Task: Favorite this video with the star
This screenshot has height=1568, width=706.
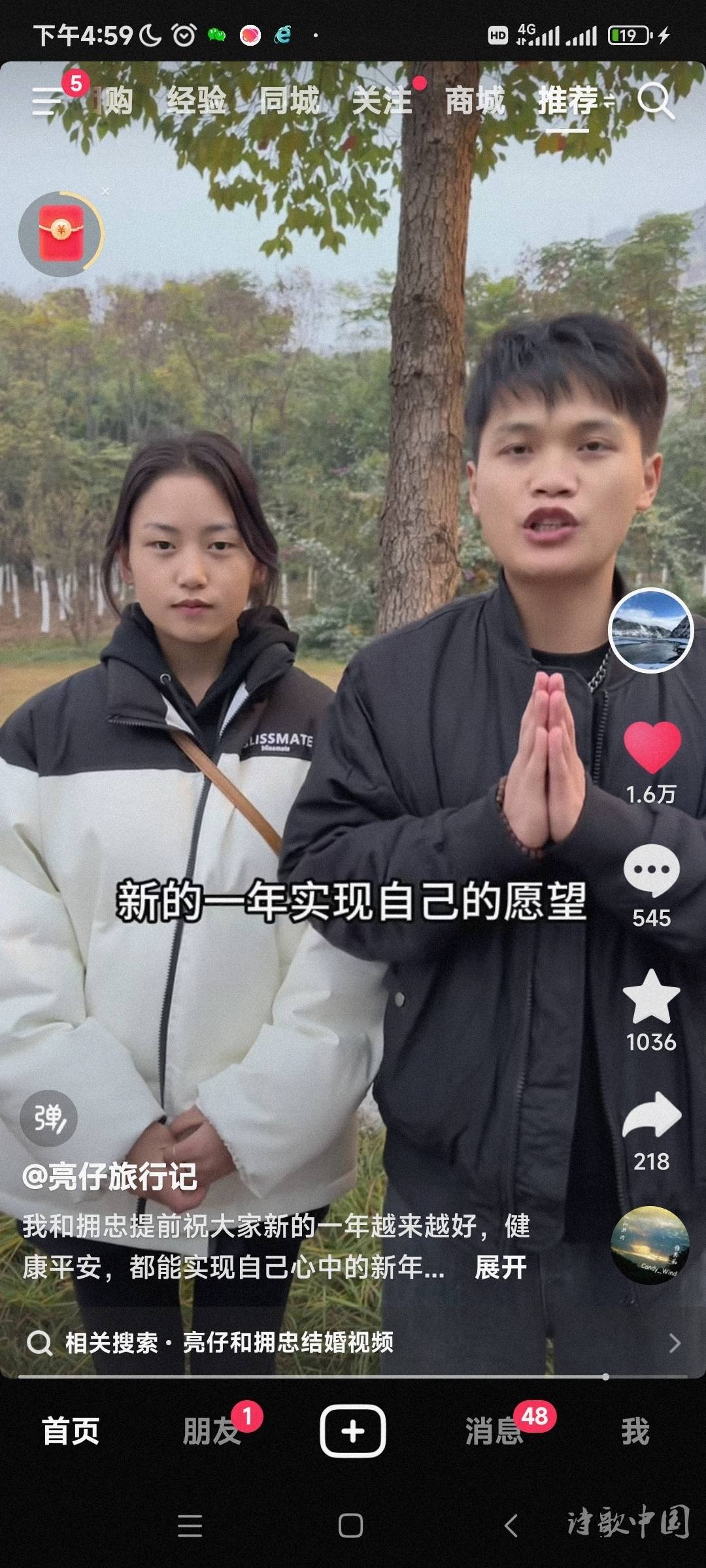Action: tap(651, 996)
